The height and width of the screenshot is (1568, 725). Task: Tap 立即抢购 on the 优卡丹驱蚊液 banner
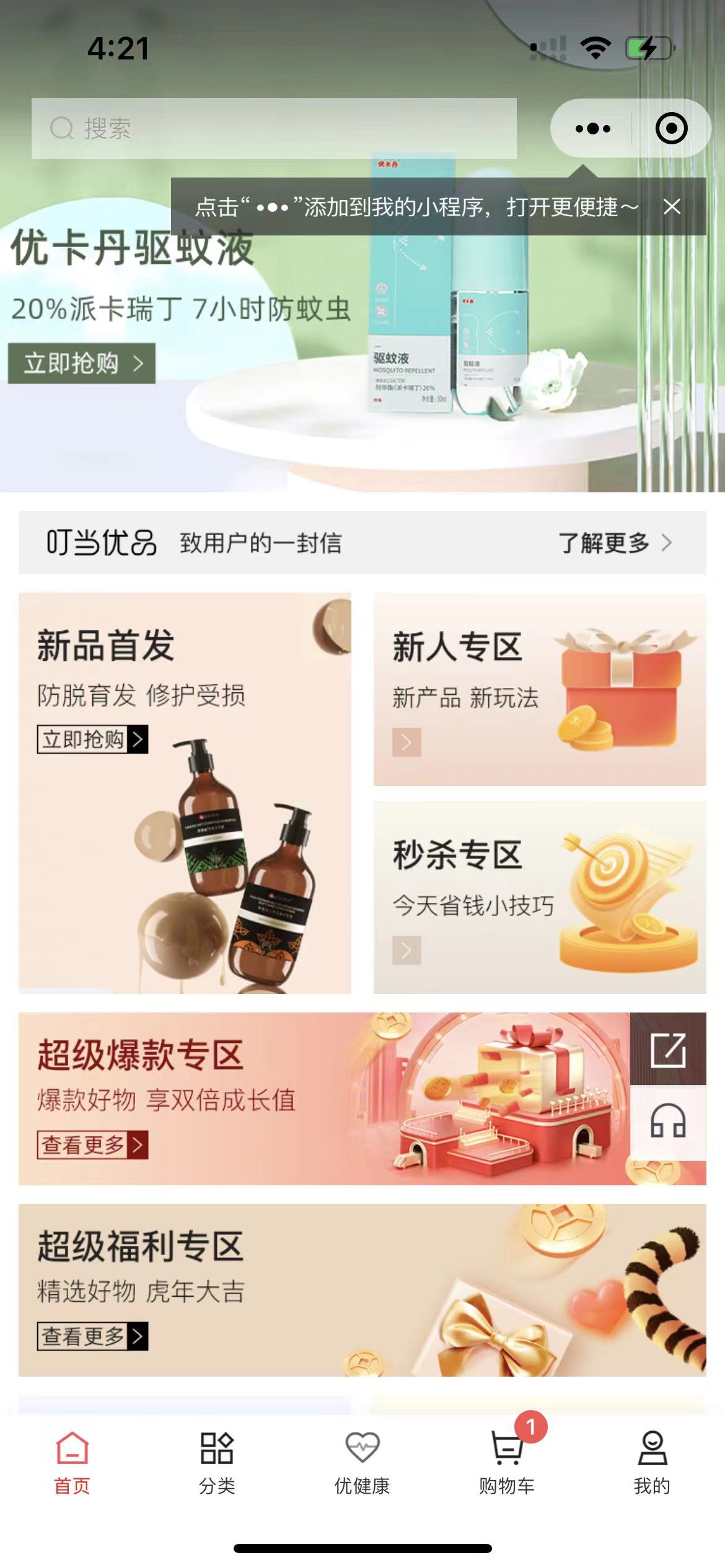pos(82,363)
